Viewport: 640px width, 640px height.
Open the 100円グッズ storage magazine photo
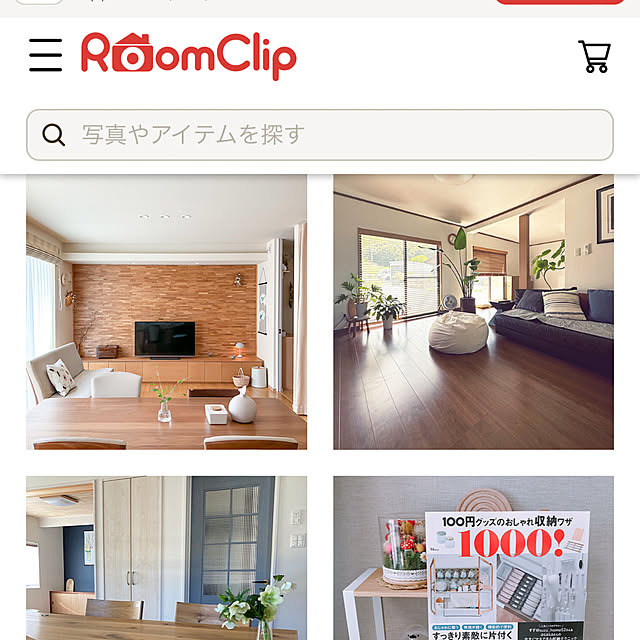pos(473,558)
